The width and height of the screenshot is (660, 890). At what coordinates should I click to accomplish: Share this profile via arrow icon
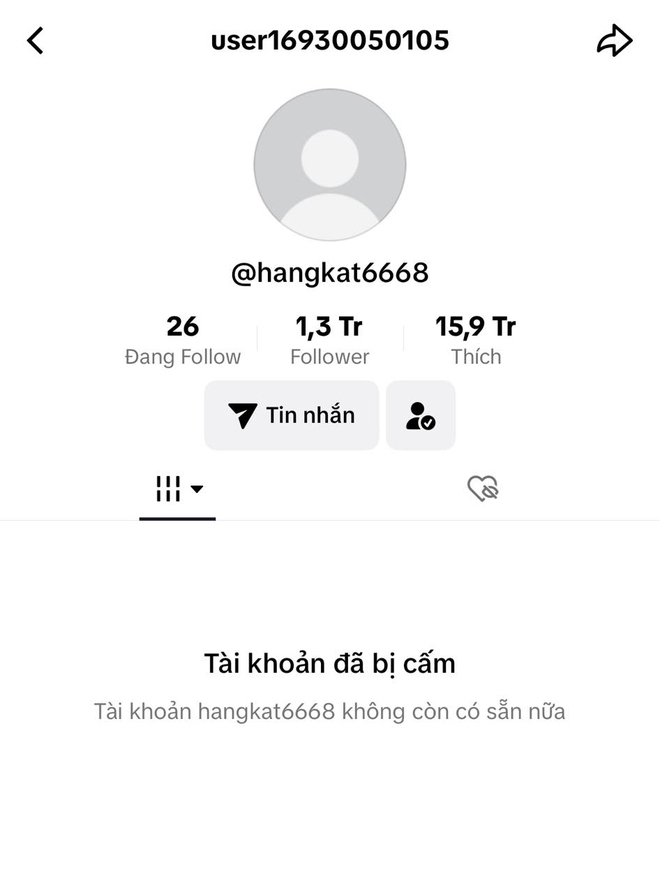(x=614, y=41)
